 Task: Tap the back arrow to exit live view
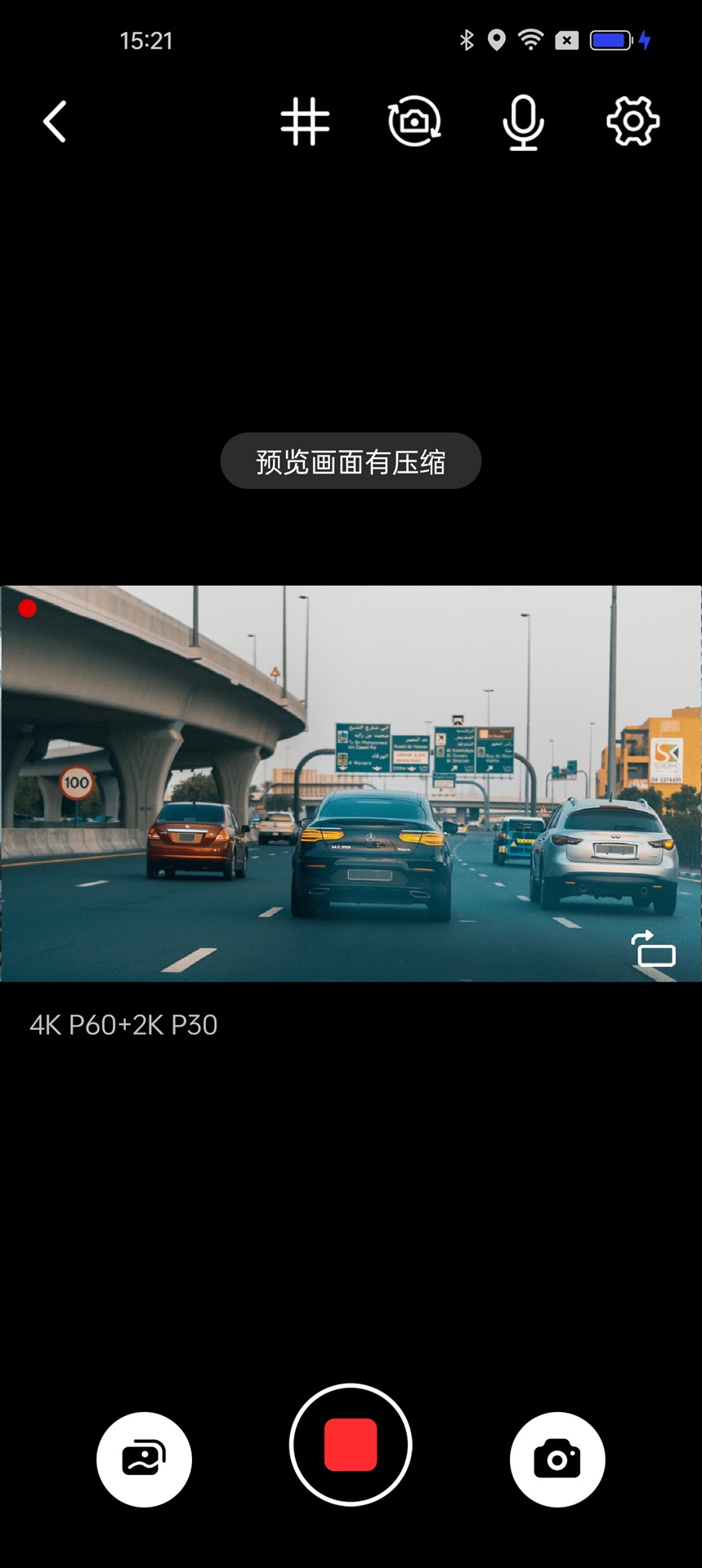(x=54, y=121)
